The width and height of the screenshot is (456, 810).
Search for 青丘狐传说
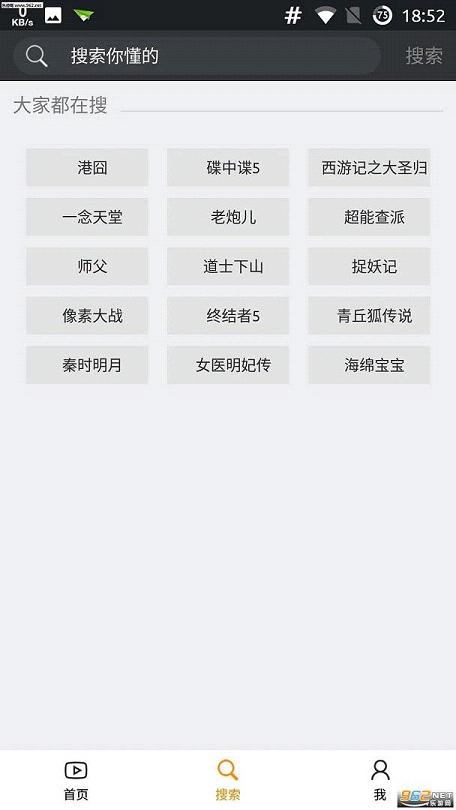pos(369,315)
